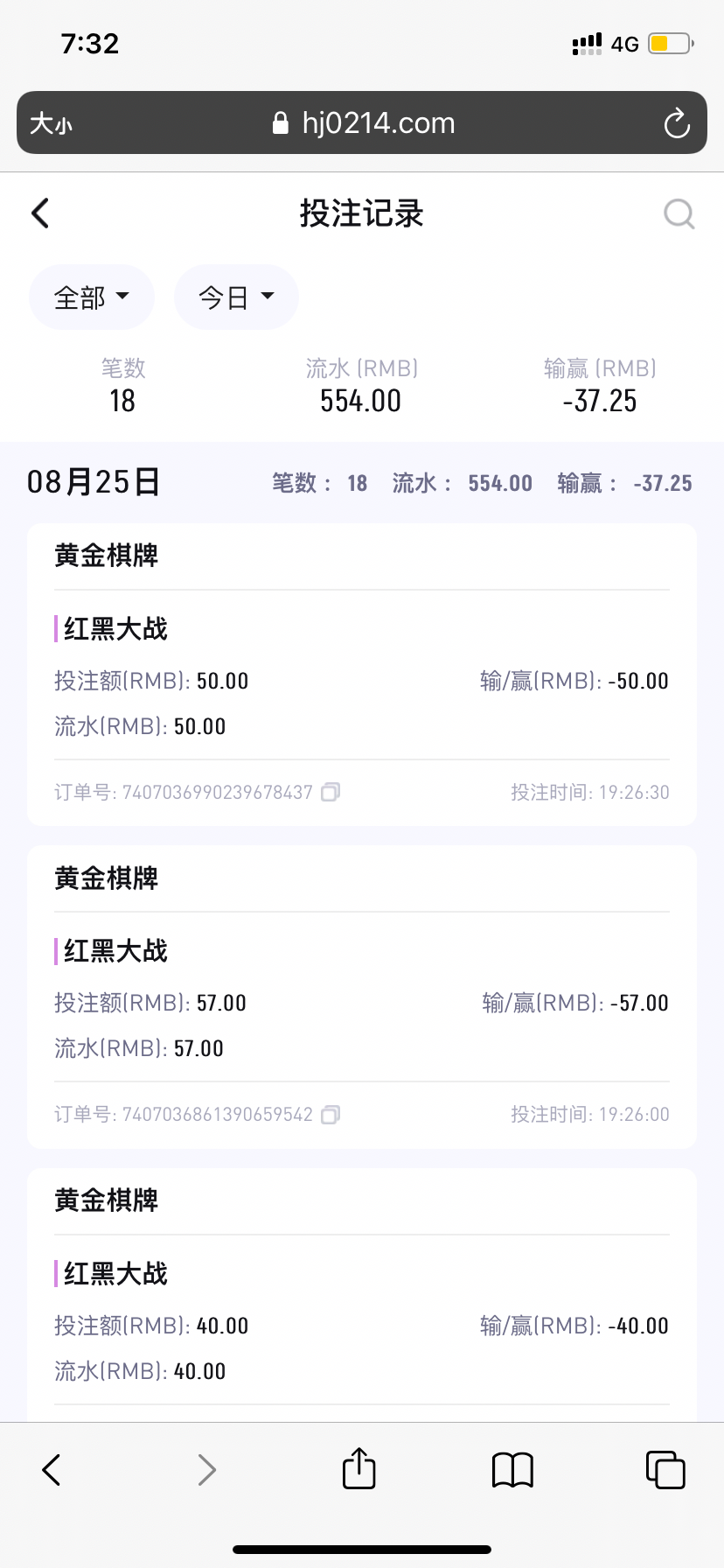The width and height of the screenshot is (724, 1568).
Task: Copy order number ending 678437
Action: [x=331, y=792]
